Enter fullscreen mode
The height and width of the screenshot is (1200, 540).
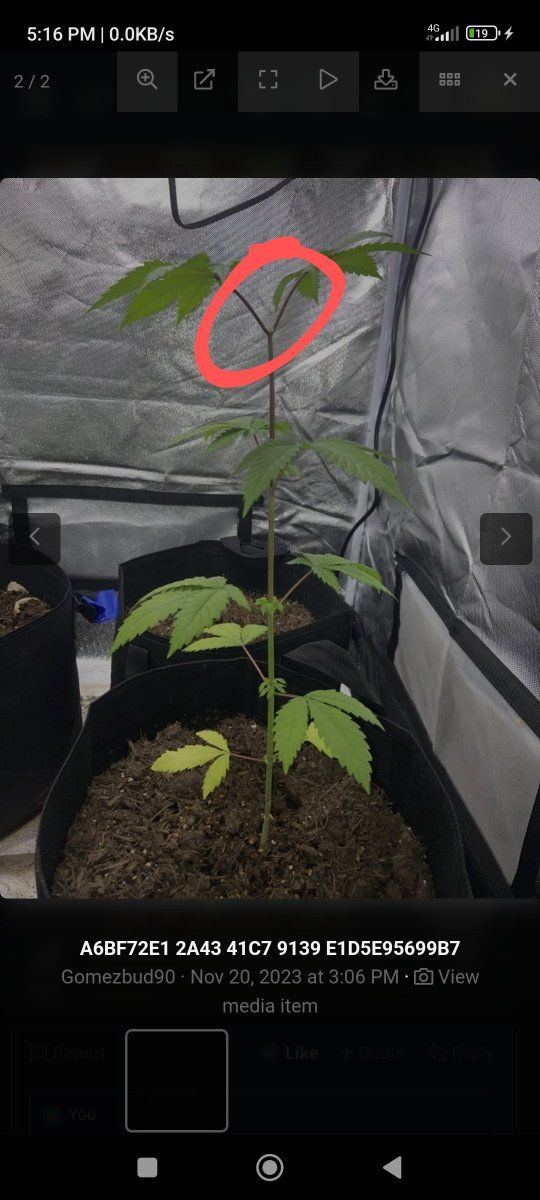(x=267, y=81)
